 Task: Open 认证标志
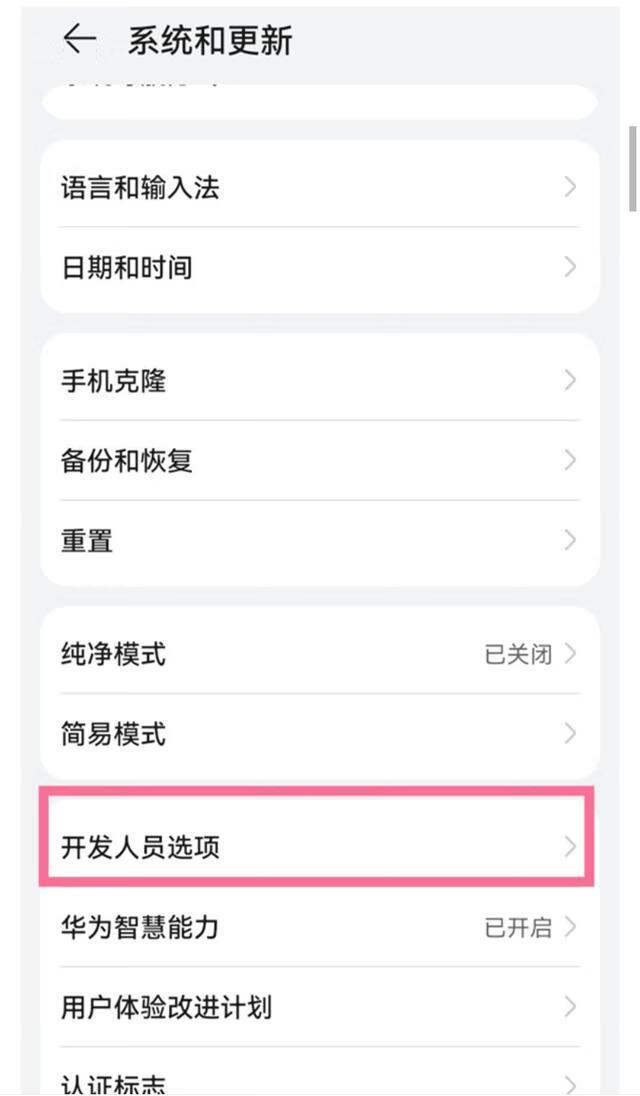tap(319, 1080)
